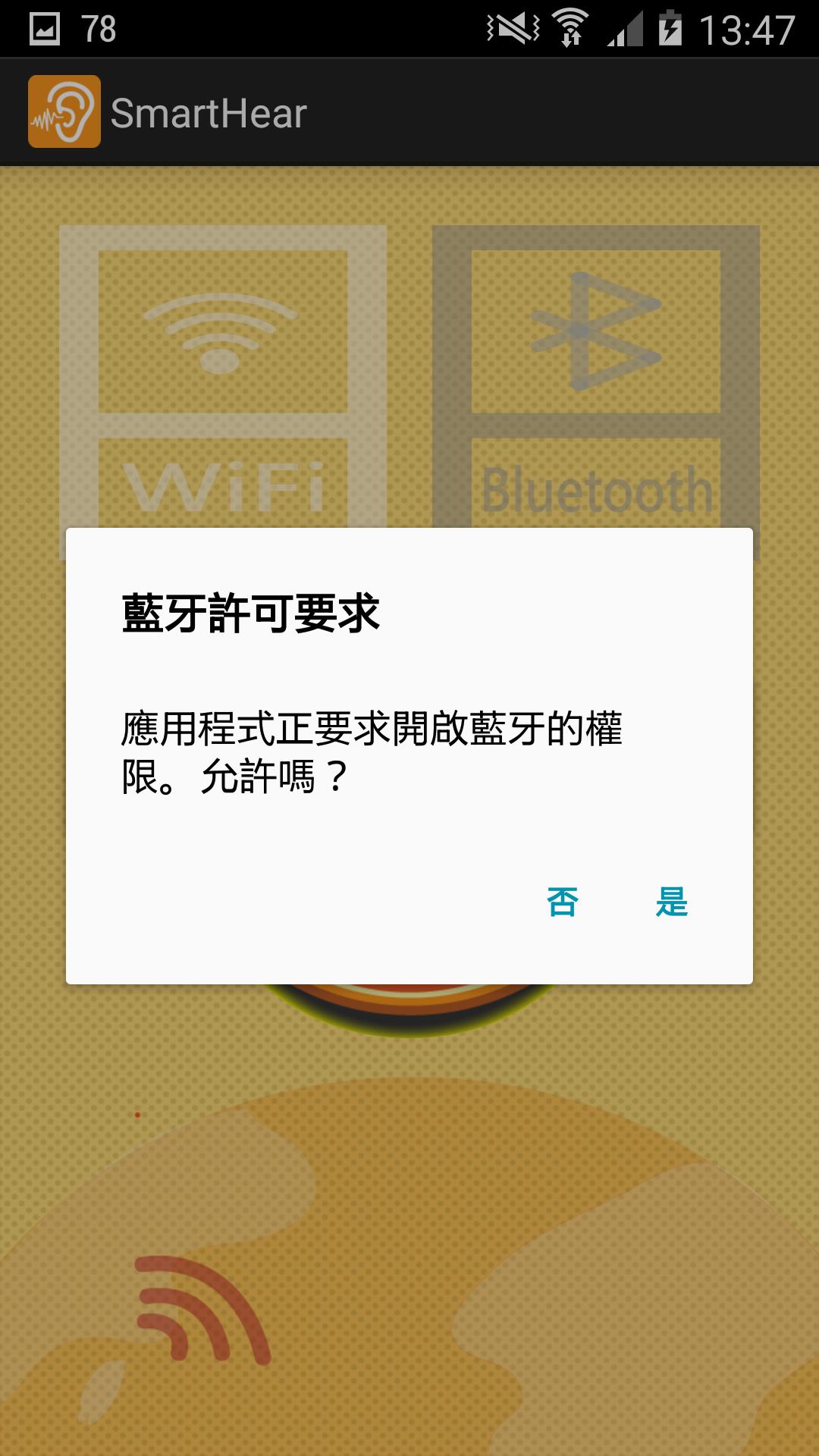
Task: Tap 是 to allow Bluetooth permission
Action: click(671, 902)
